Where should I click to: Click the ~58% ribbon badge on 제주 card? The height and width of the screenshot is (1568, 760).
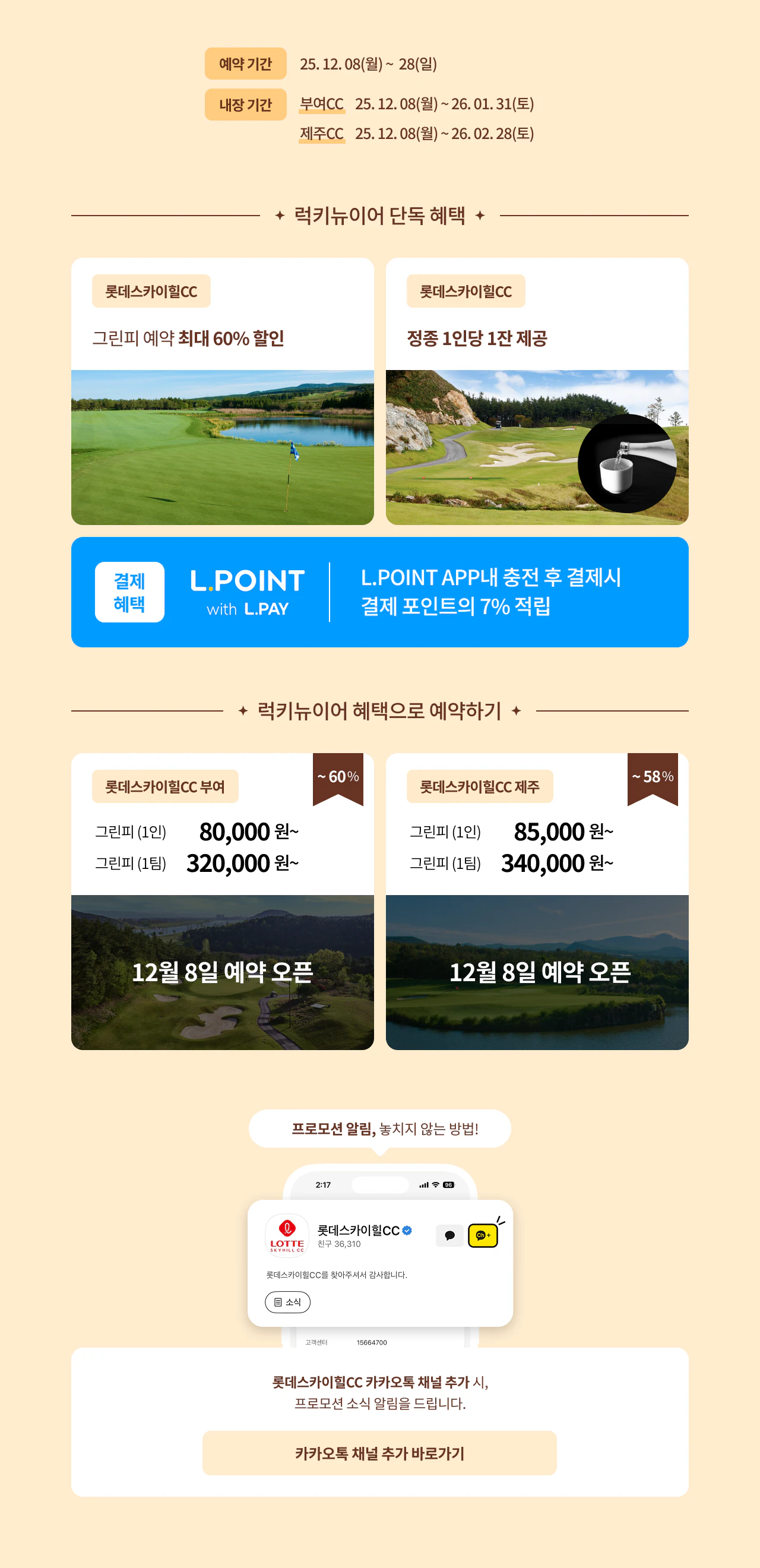pos(652,778)
